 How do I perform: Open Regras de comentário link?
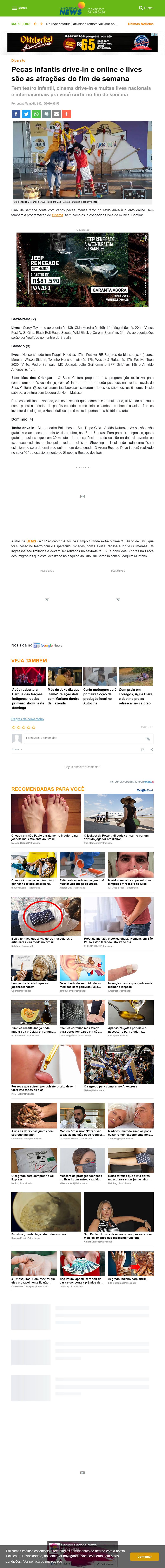coord(27,719)
